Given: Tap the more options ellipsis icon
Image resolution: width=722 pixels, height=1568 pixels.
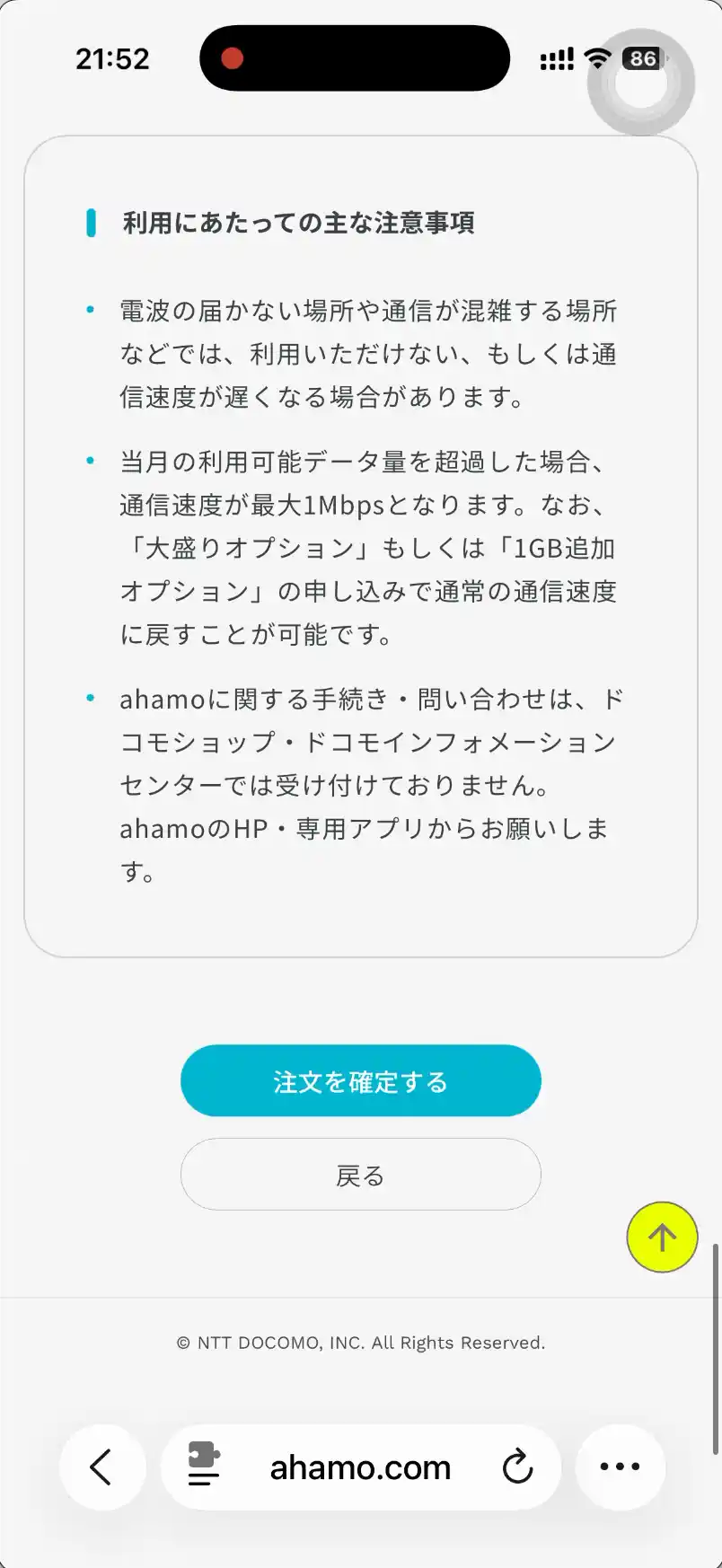Looking at the screenshot, I should pos(620,1467).
